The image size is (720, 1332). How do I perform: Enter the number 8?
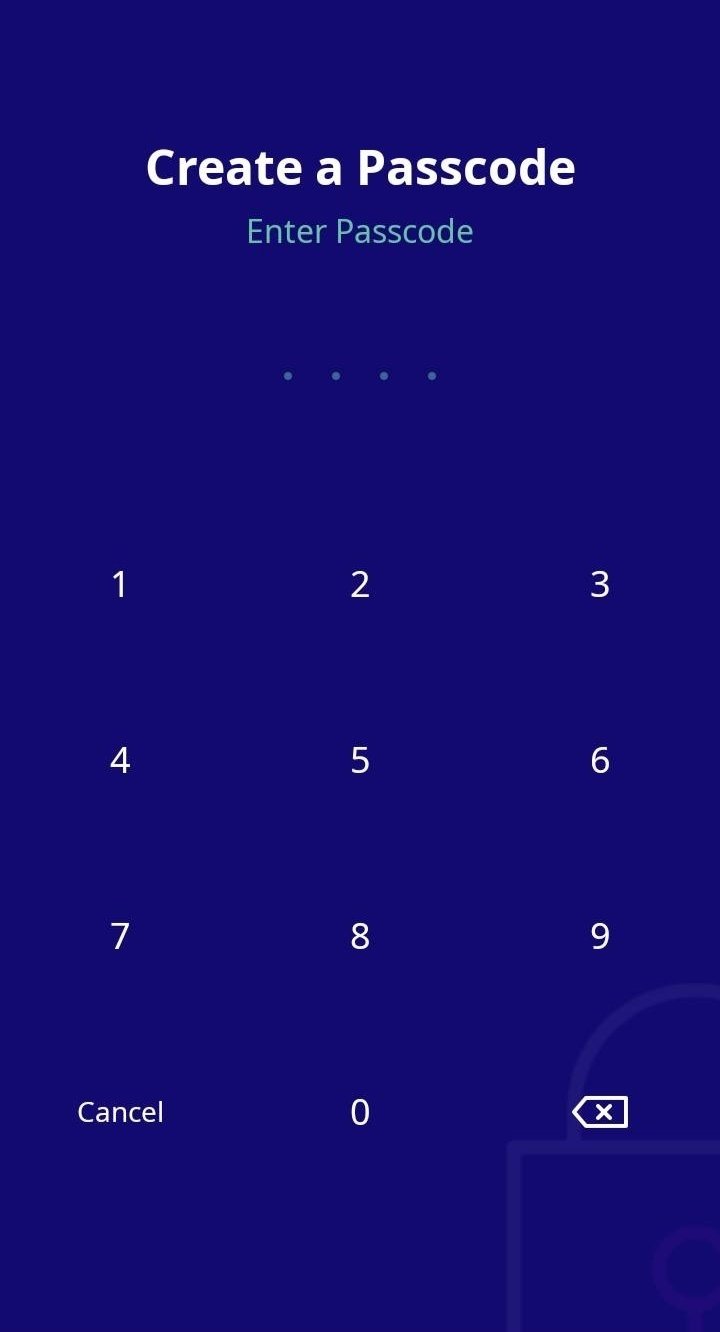[x=360, y=936]
